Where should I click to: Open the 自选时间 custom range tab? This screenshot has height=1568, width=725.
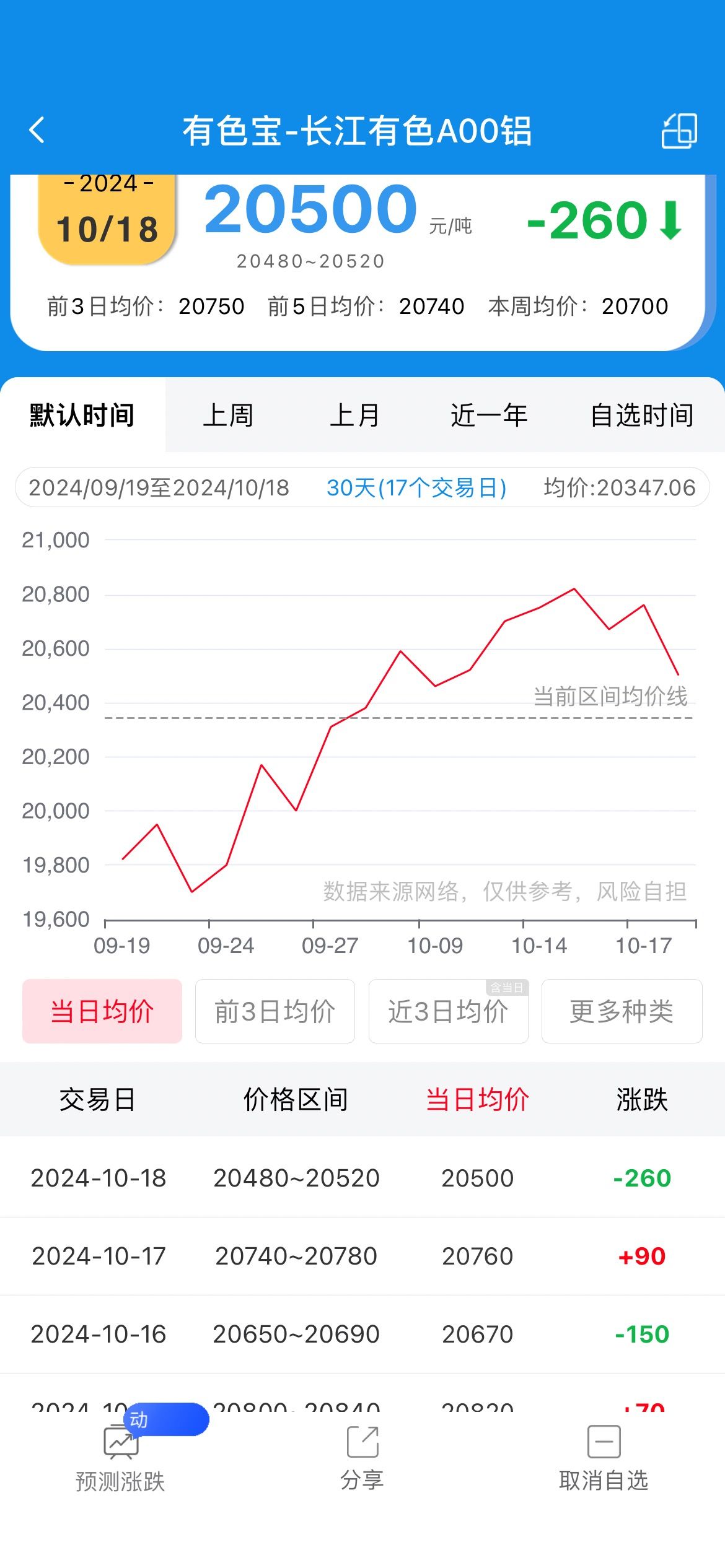tap(642, 415)
